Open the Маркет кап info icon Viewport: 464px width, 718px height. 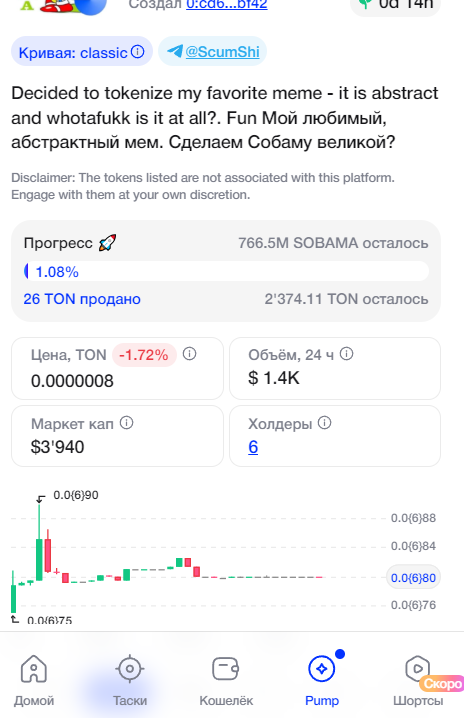point(126,423)
